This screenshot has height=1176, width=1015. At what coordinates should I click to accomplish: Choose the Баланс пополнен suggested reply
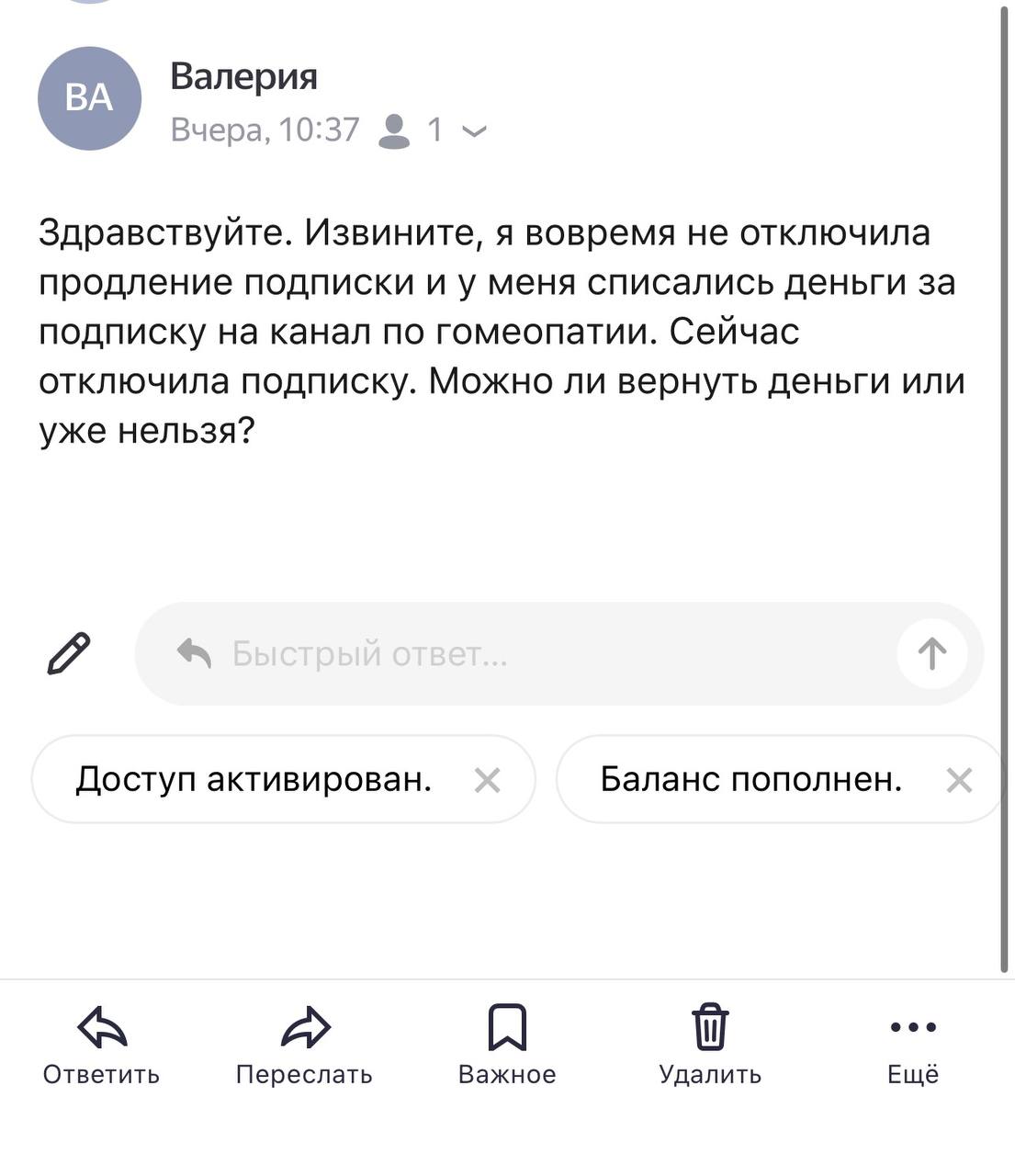pos(750,779)
